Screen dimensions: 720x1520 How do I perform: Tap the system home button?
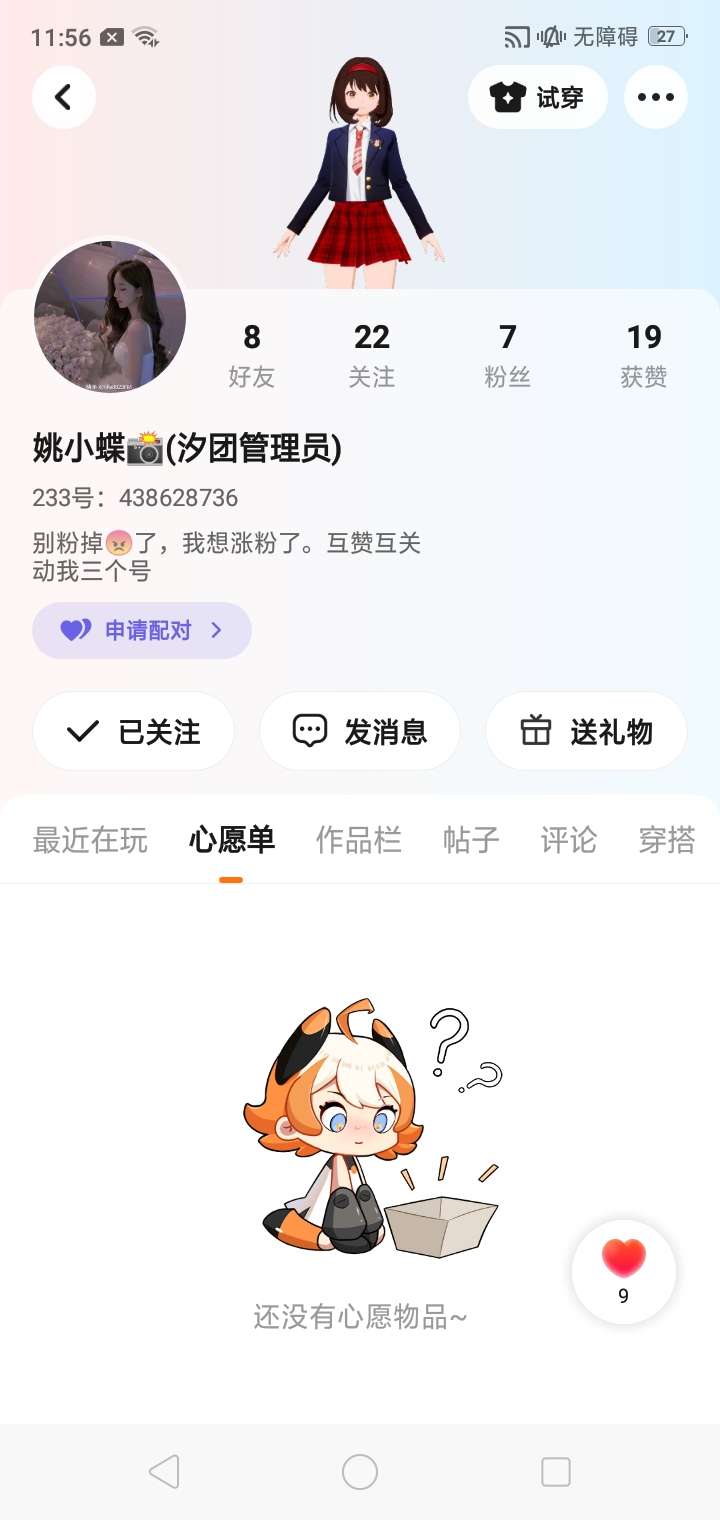tap(360, 1472)
